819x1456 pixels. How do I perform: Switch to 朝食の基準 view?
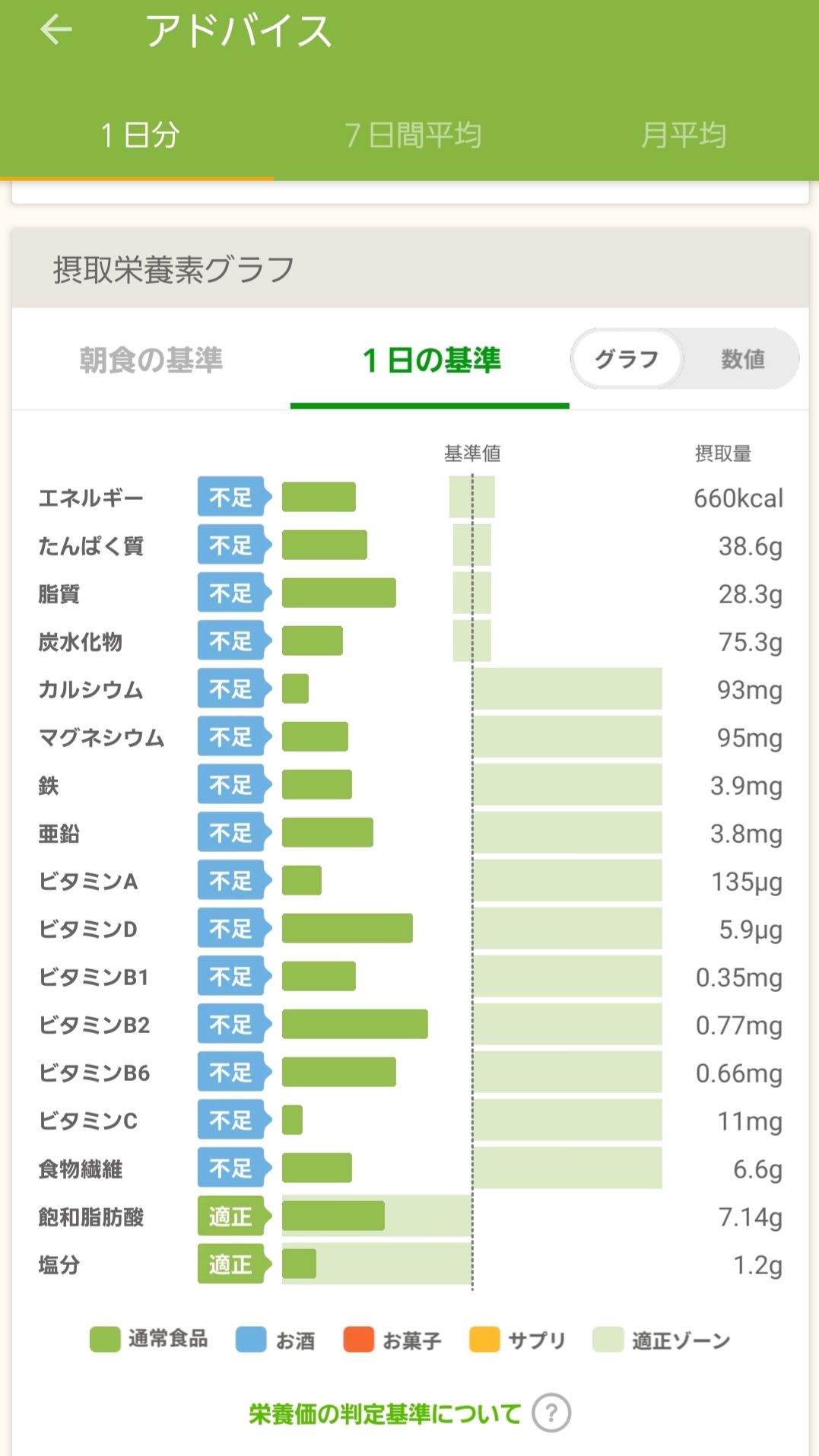151,360
